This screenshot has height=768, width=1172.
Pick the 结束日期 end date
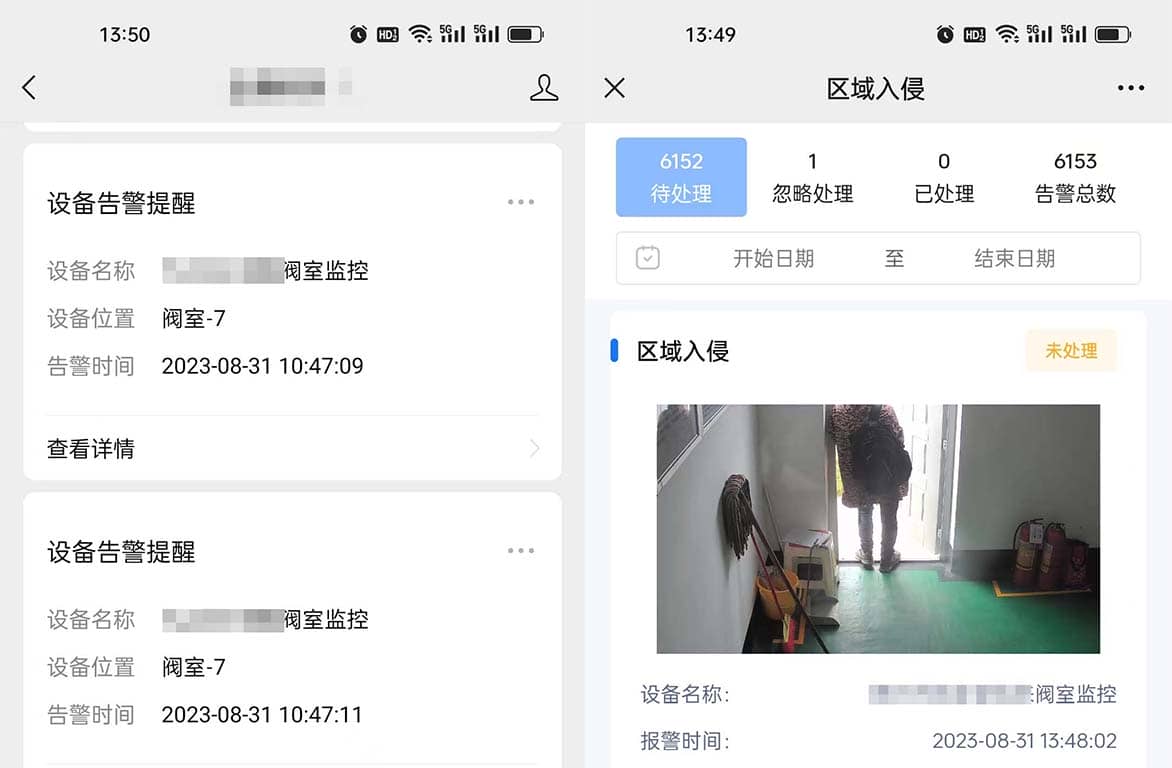[x=1014, y=259]
